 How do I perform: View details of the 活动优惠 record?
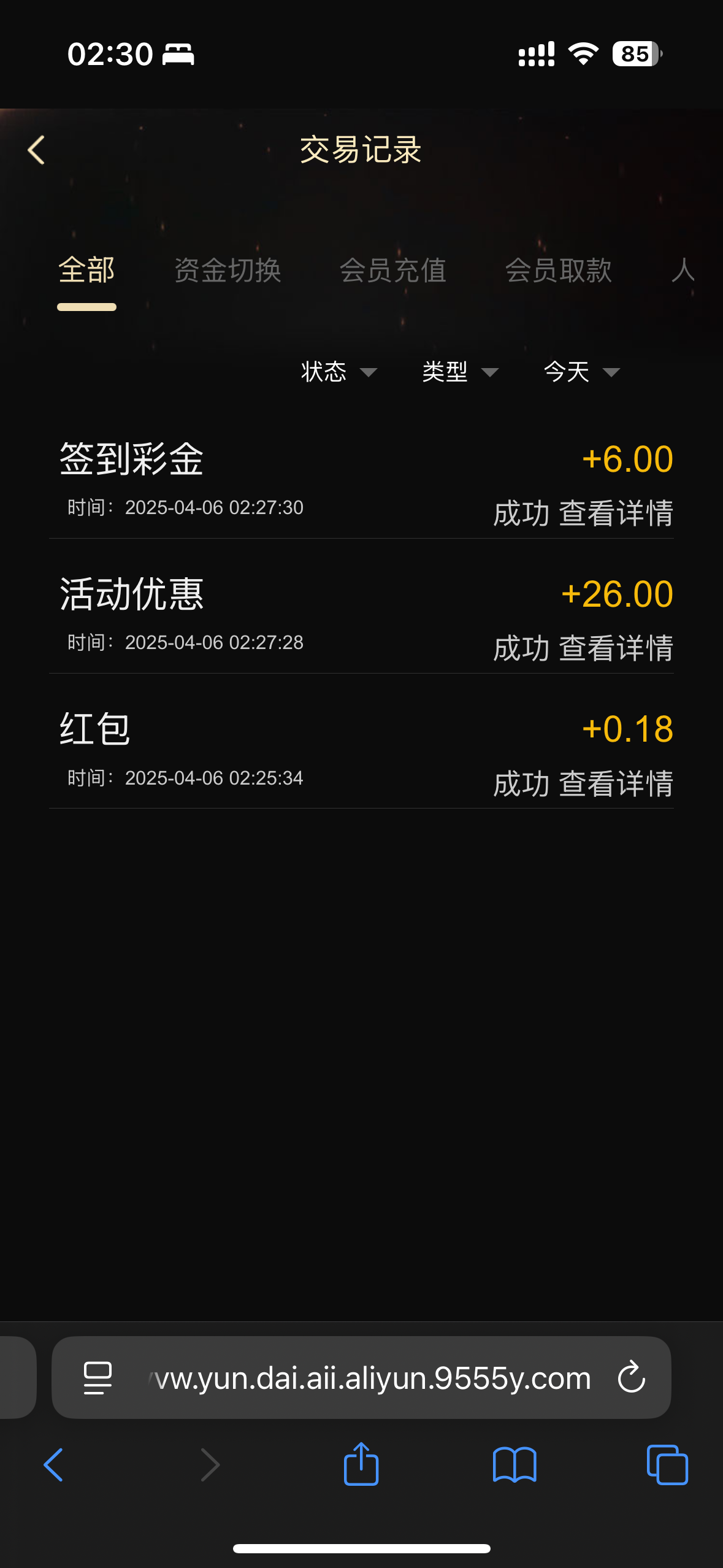click(x=616, y=648)
